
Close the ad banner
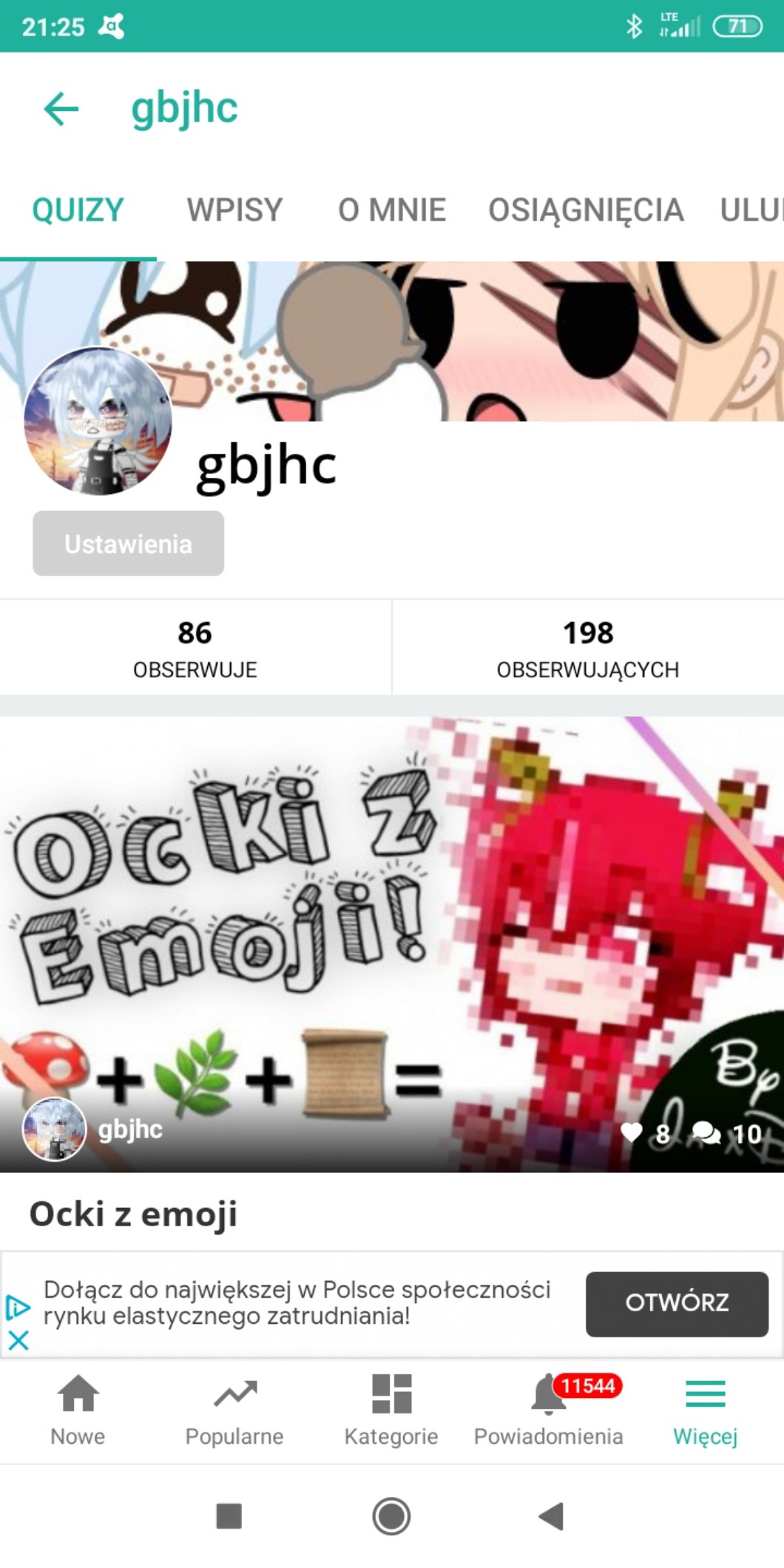pyautogui.click(x=18, y=1339)
